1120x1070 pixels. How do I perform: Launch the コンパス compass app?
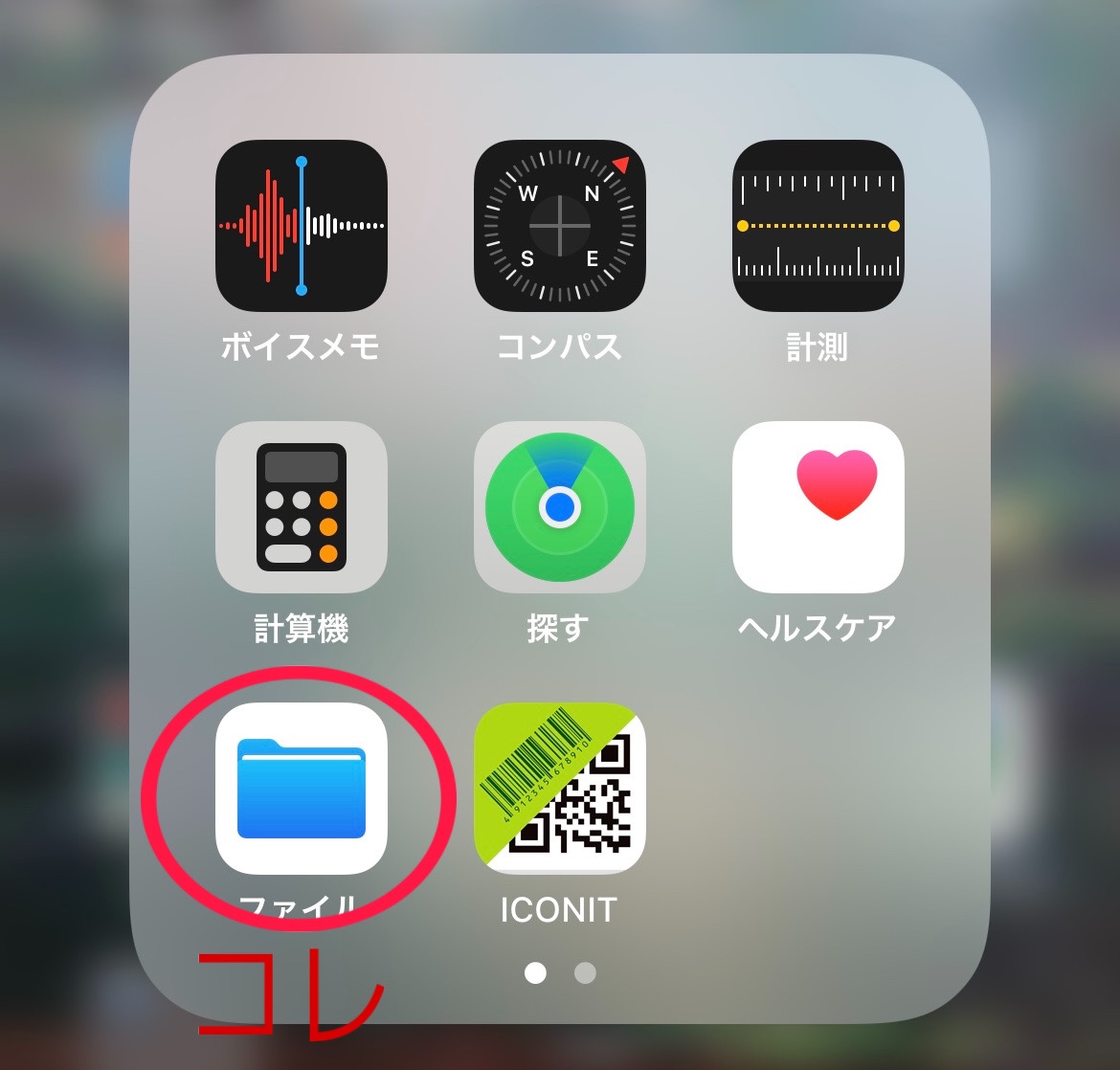(560, 226)
